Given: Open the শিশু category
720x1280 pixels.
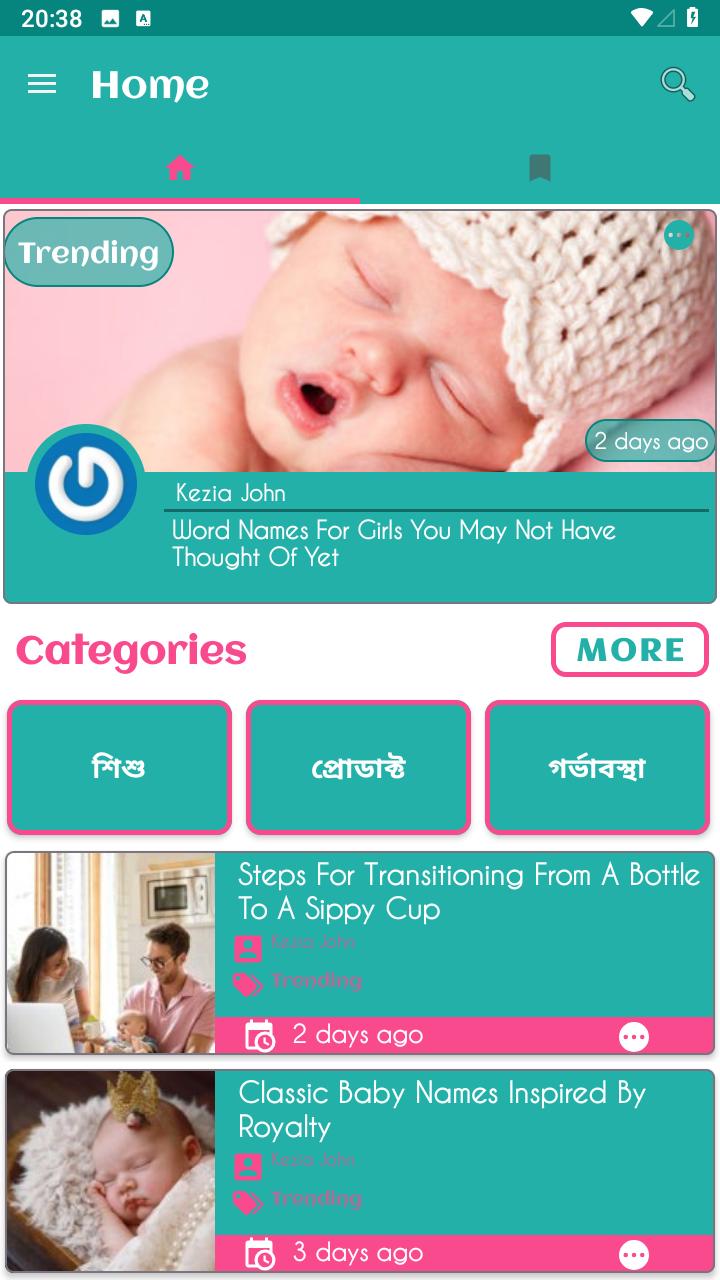Looking at the screenshot, I should pos(120,768).
